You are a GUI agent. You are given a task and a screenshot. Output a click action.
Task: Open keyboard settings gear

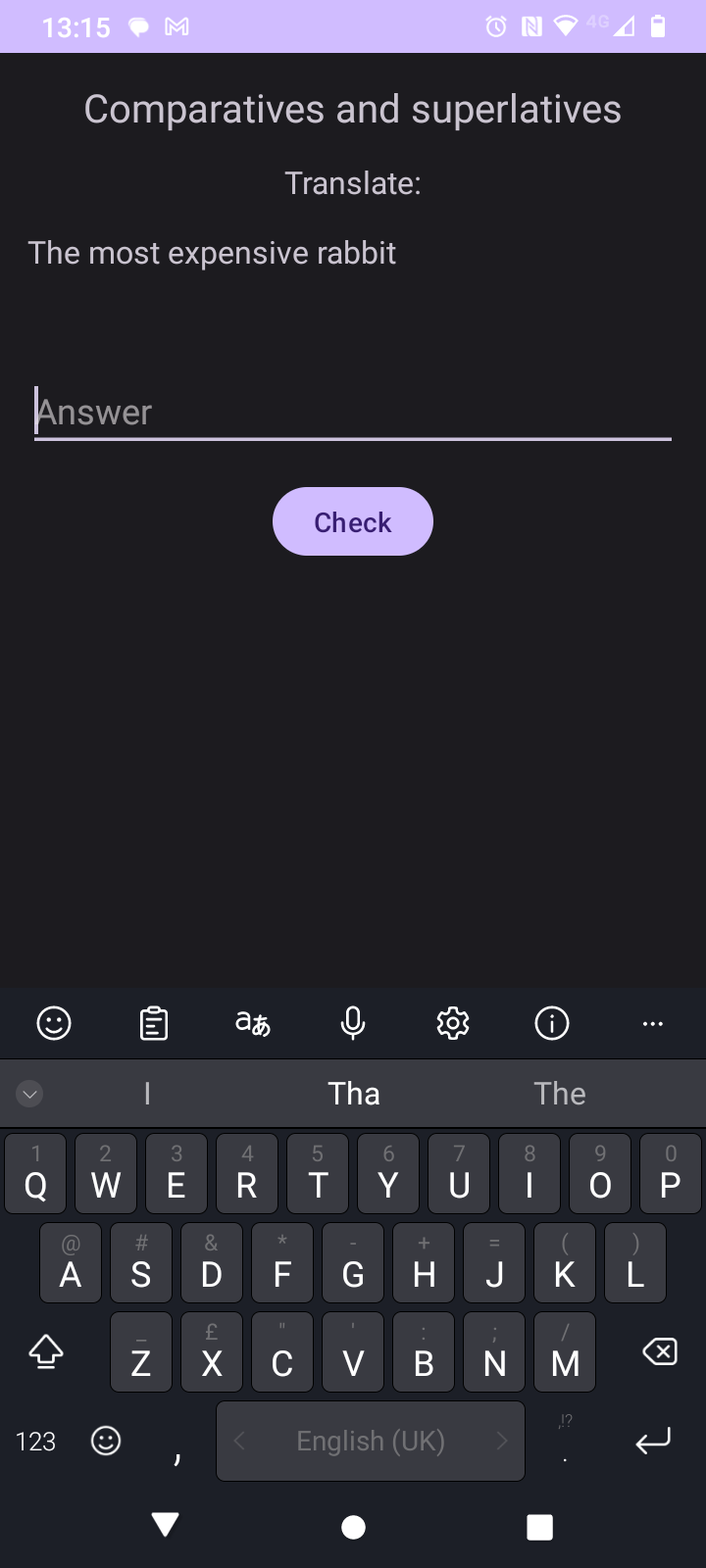(x=453, y=1023)
